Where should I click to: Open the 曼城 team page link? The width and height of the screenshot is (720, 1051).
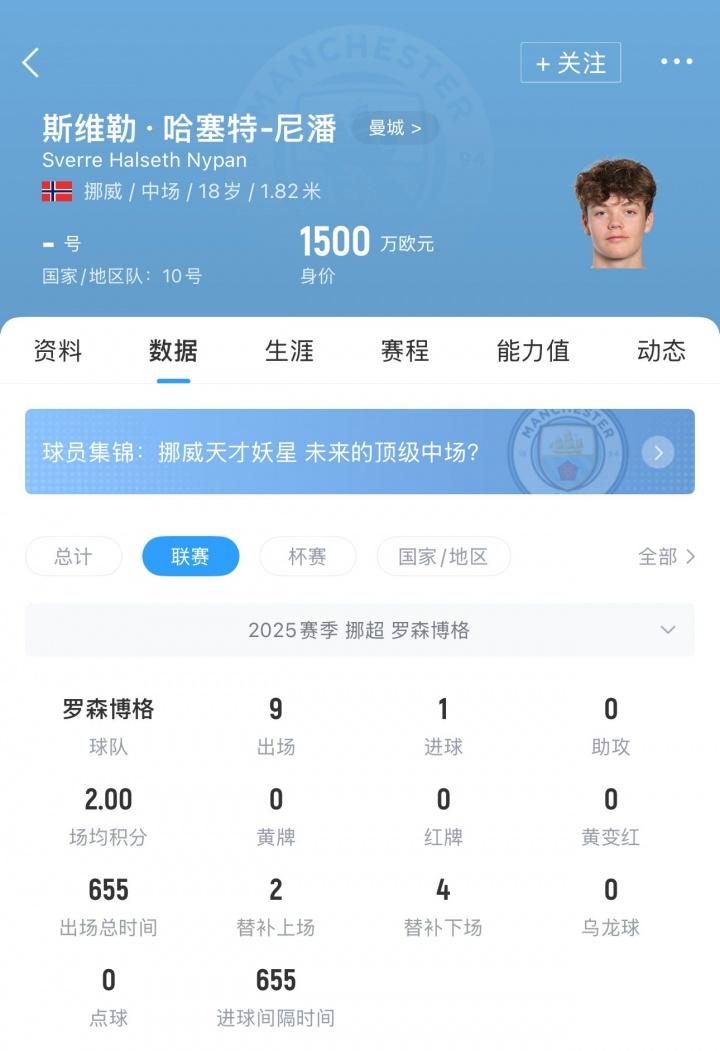pyautogui.click(x=394, y=128)
